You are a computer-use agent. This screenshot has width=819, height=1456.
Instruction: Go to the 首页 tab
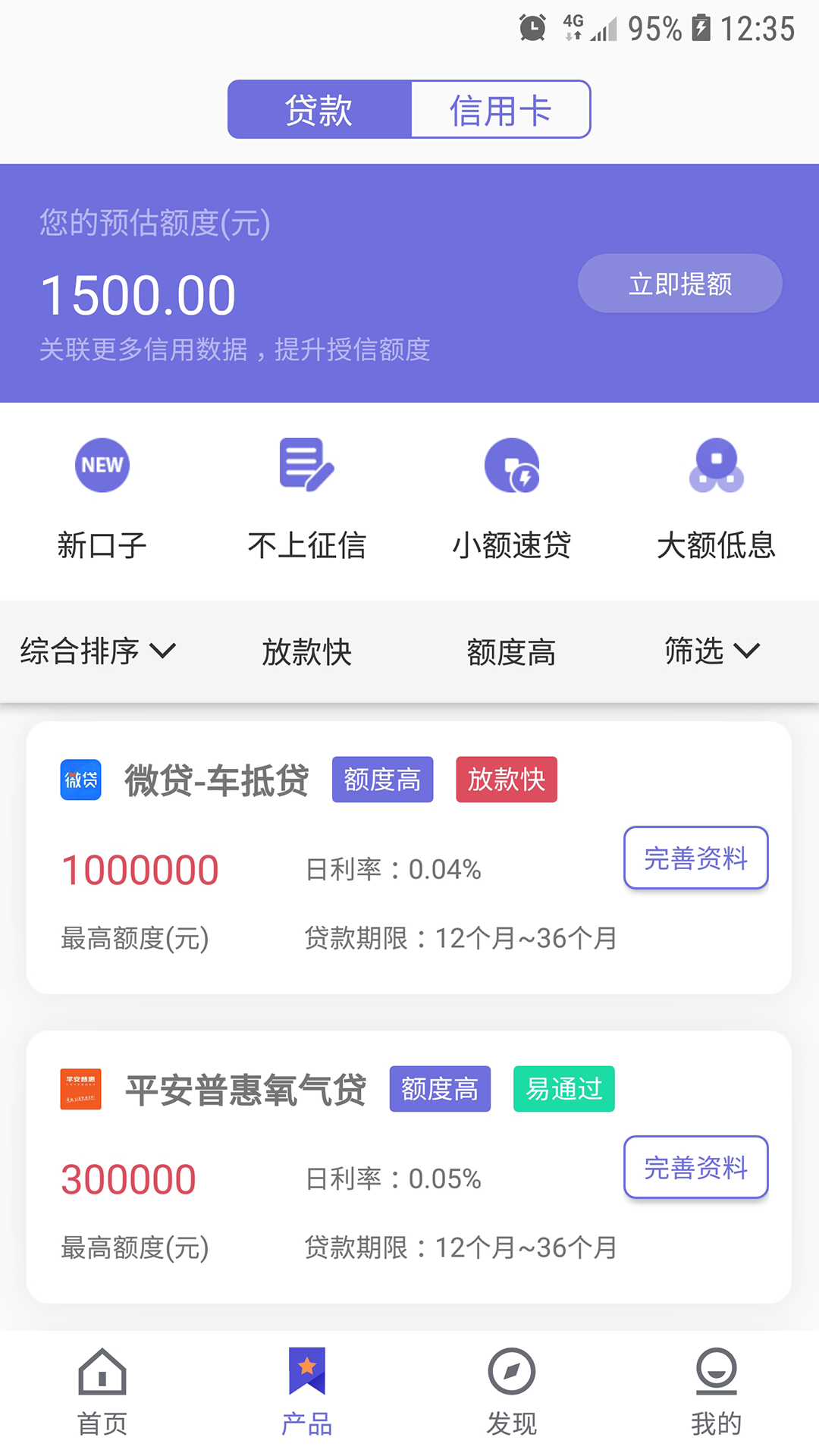point(102,1392)
